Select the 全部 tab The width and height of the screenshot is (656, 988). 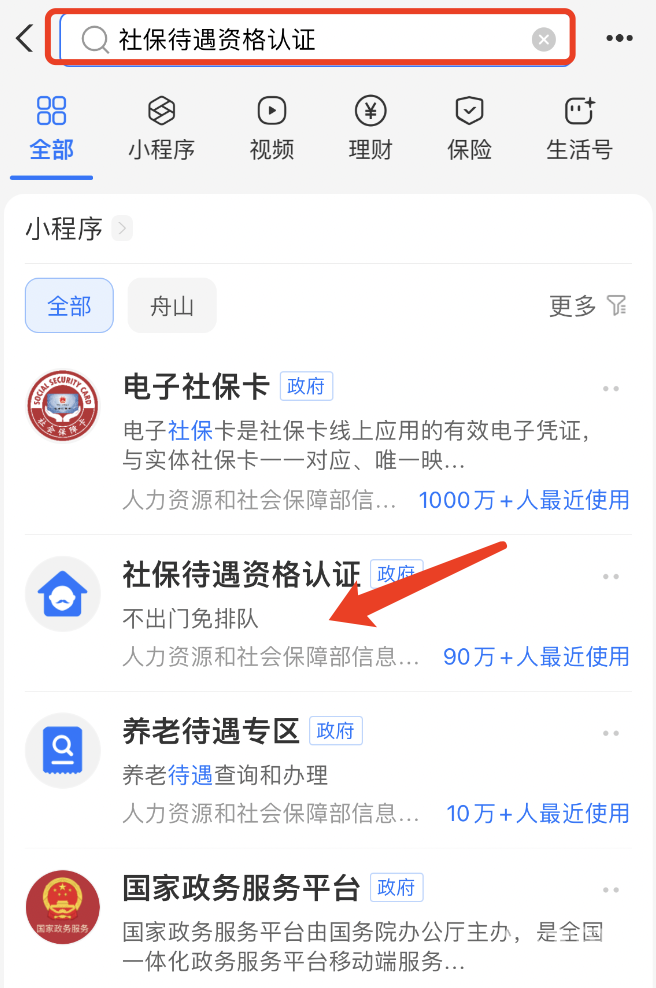pyautogui.click(x=51, y=129)
